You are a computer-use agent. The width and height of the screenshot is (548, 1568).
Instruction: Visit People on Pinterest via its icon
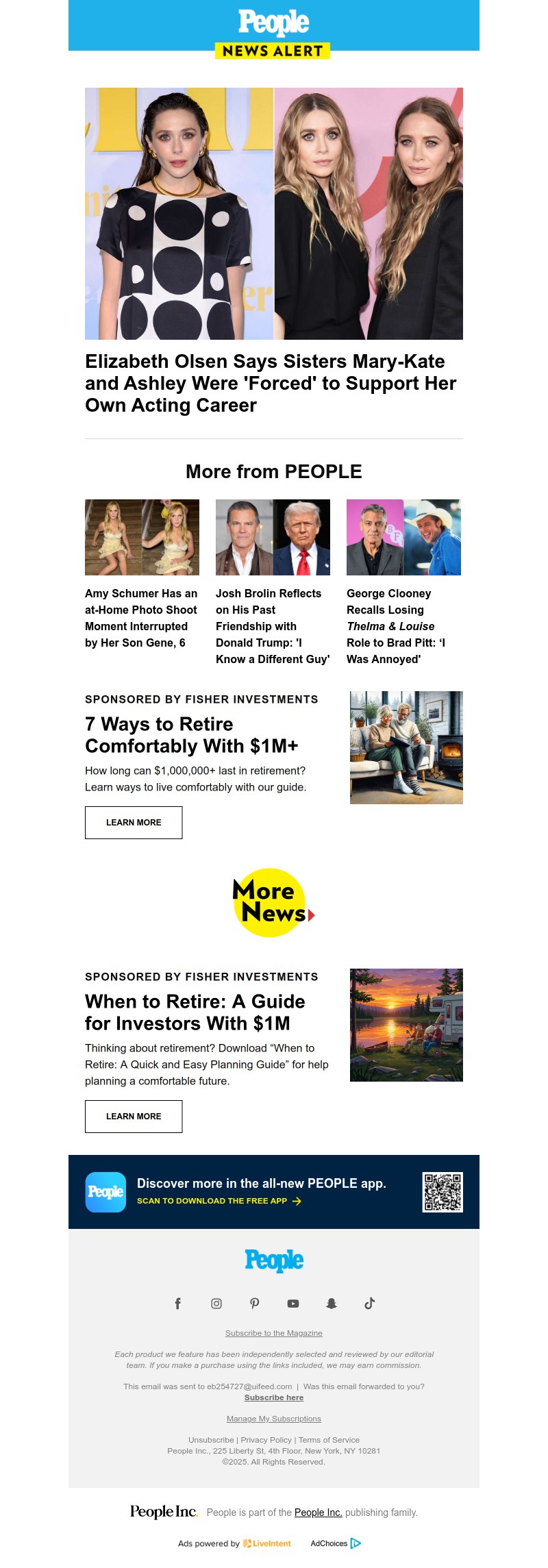coord(255,1304)
